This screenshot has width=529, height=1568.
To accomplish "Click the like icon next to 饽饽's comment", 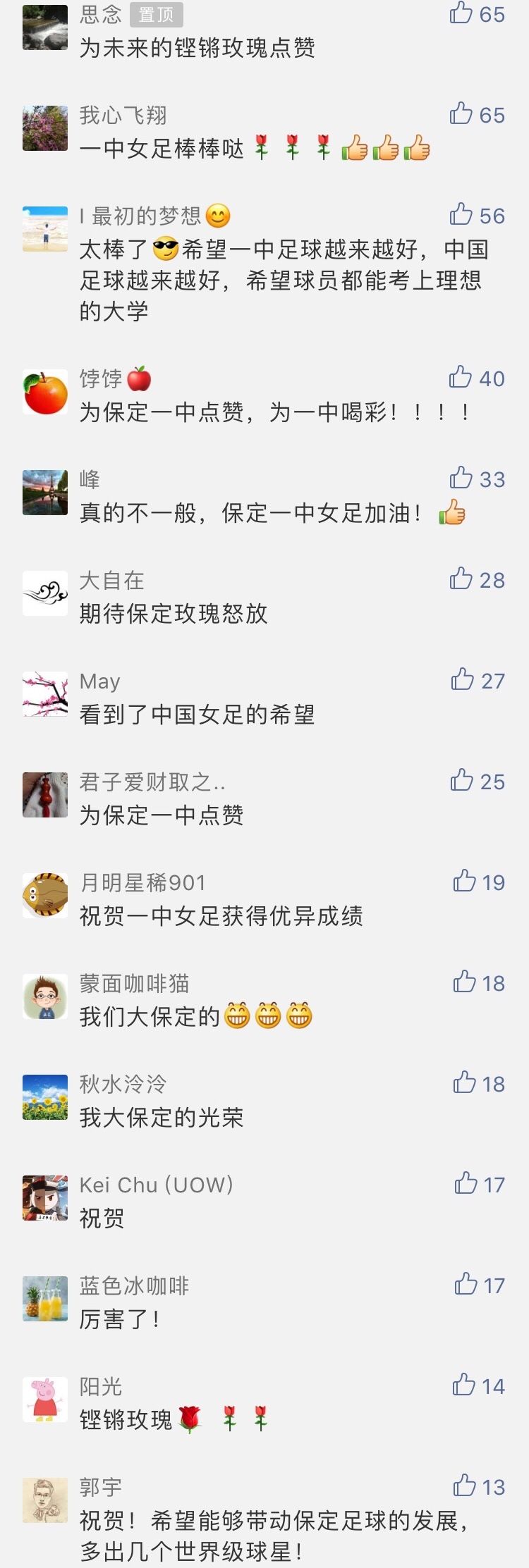I will click(x=462, y=379).
